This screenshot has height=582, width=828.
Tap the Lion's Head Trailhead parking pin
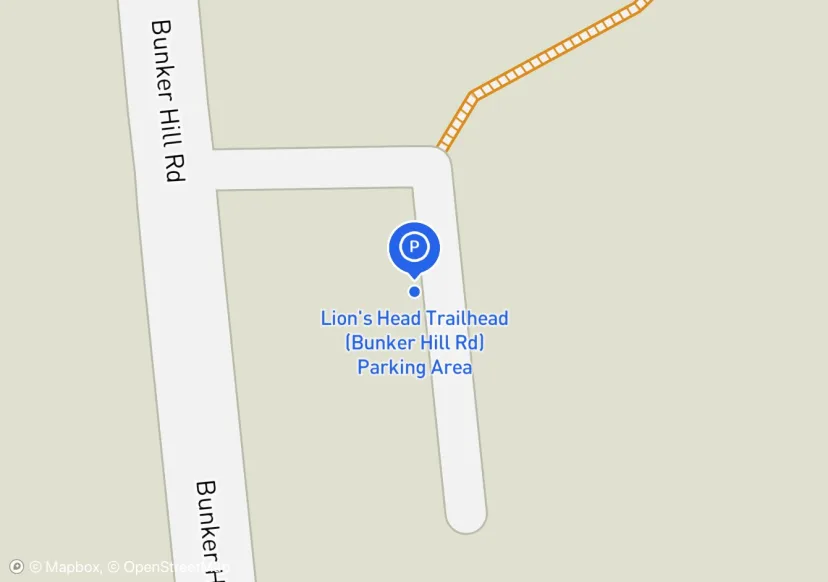coord(414,247)
